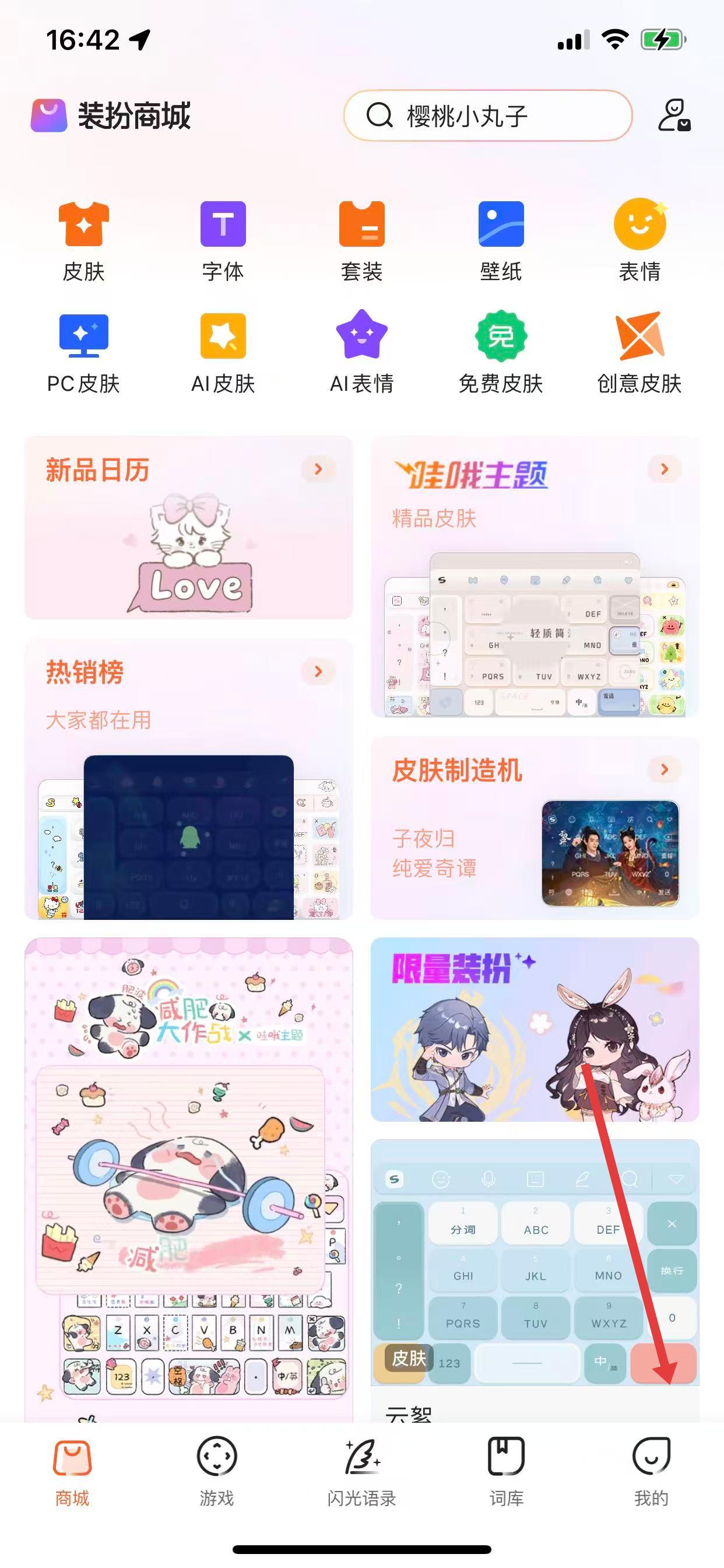724x1568 pixels.
Task: Open the 皮肤制造机 card
Action: pyautogui.click(x=535, y=827)
